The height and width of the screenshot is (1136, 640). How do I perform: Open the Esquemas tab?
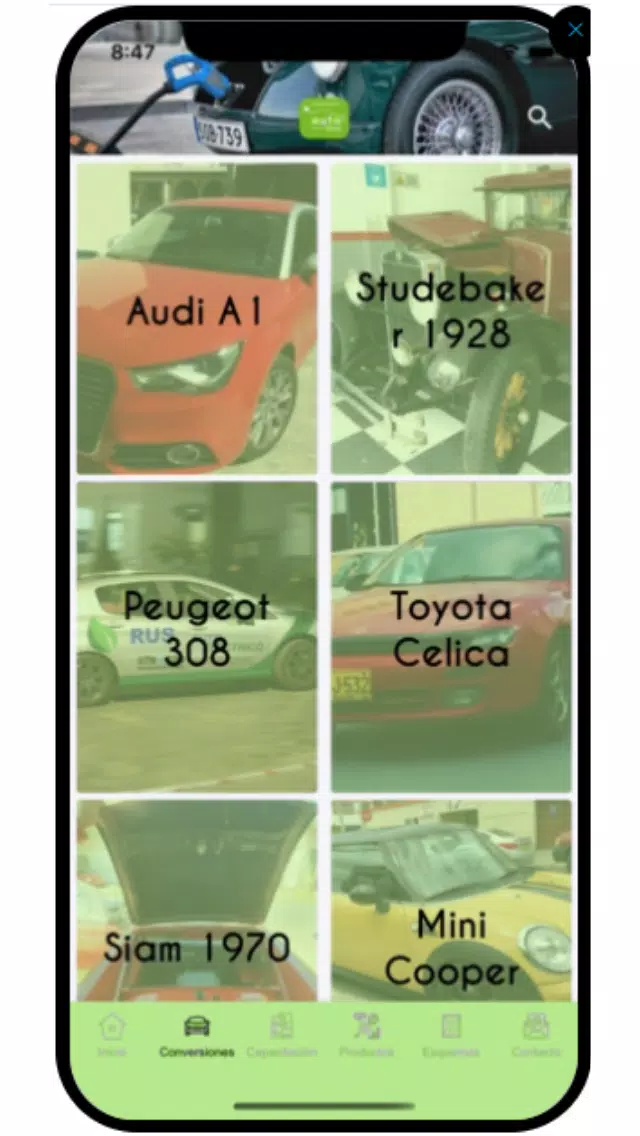tap(451, 1035)
